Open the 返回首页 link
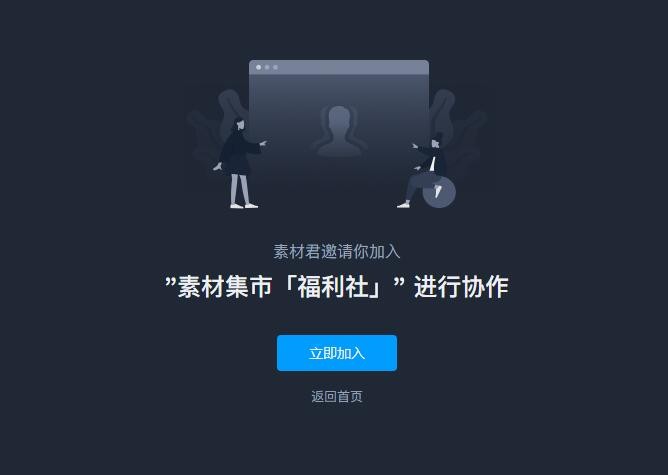 (x=337, y=397)
